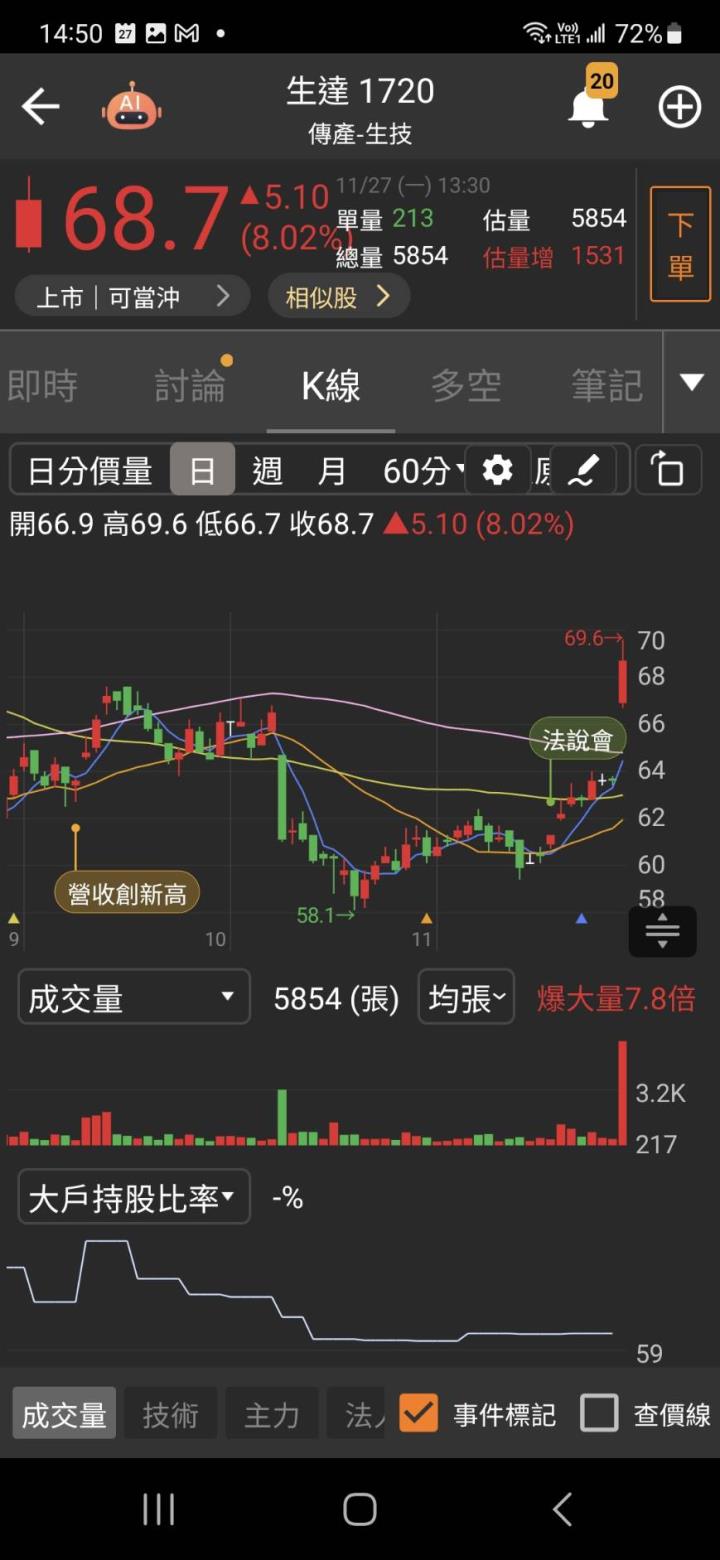720x1560 pixels.
Task: Go back using the top-left arrow
Action: (x=40, y=106)
